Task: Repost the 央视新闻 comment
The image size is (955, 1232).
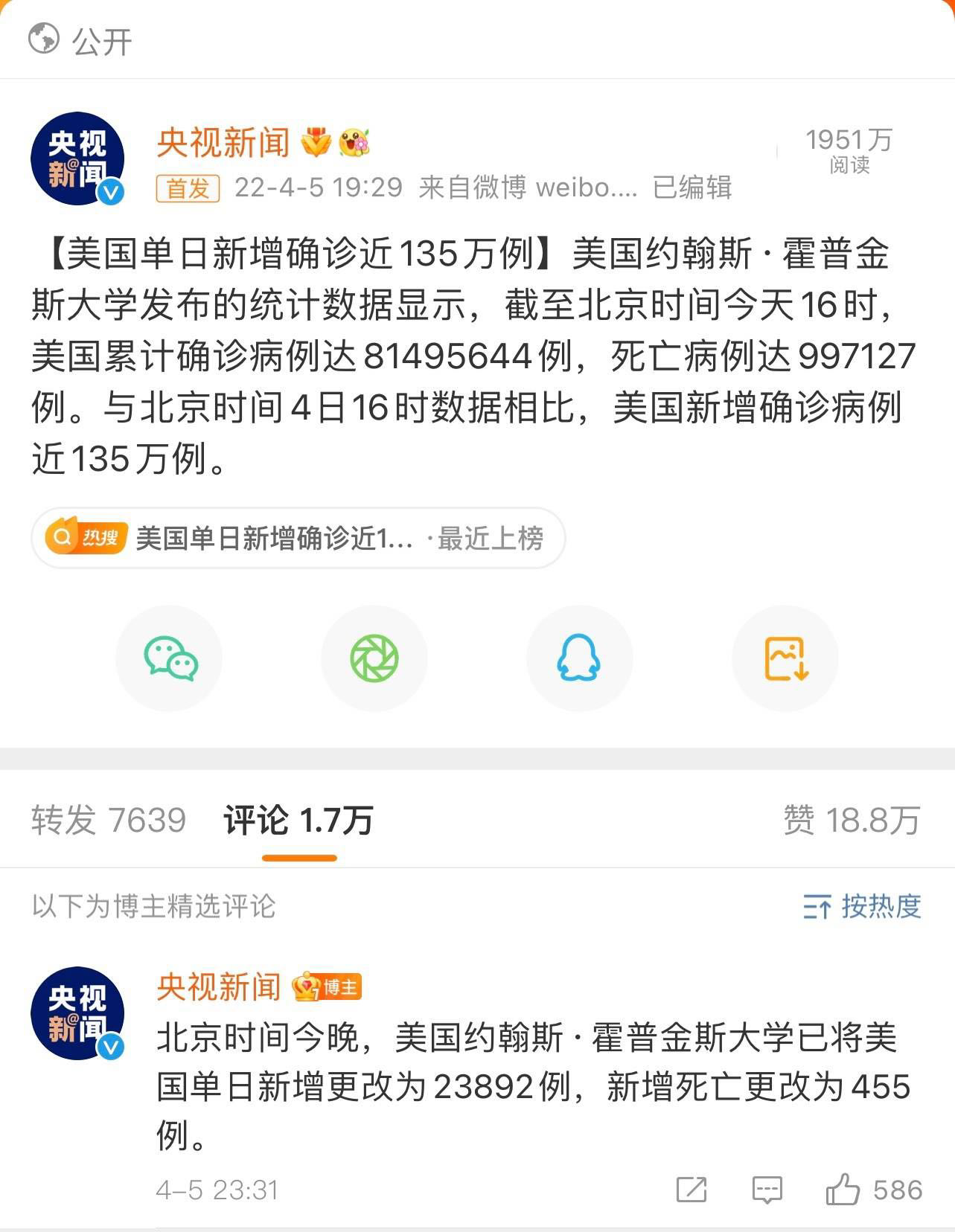Action: click(692, 1190)
